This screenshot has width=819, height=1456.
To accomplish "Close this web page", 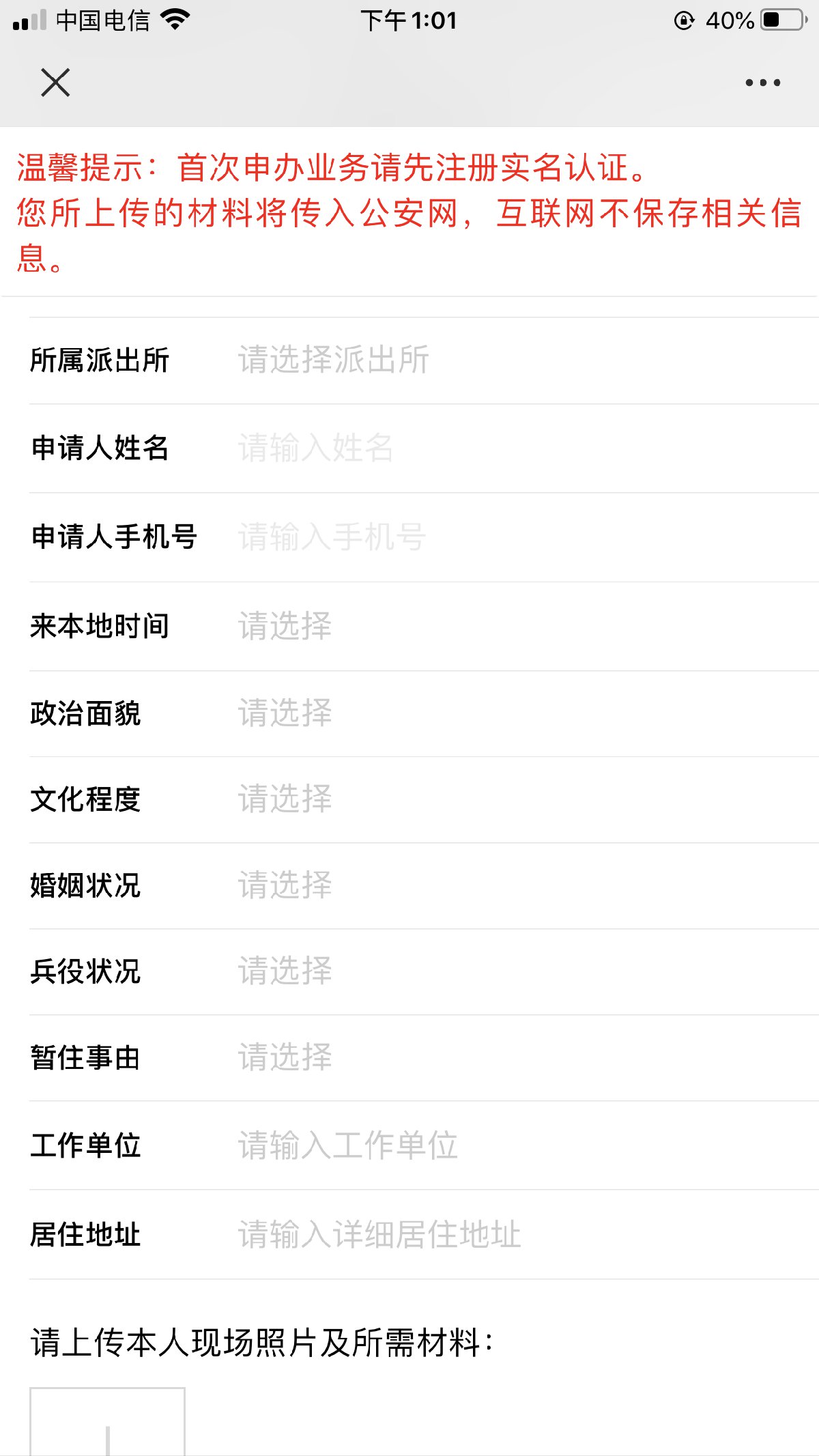I will [55, 83].
